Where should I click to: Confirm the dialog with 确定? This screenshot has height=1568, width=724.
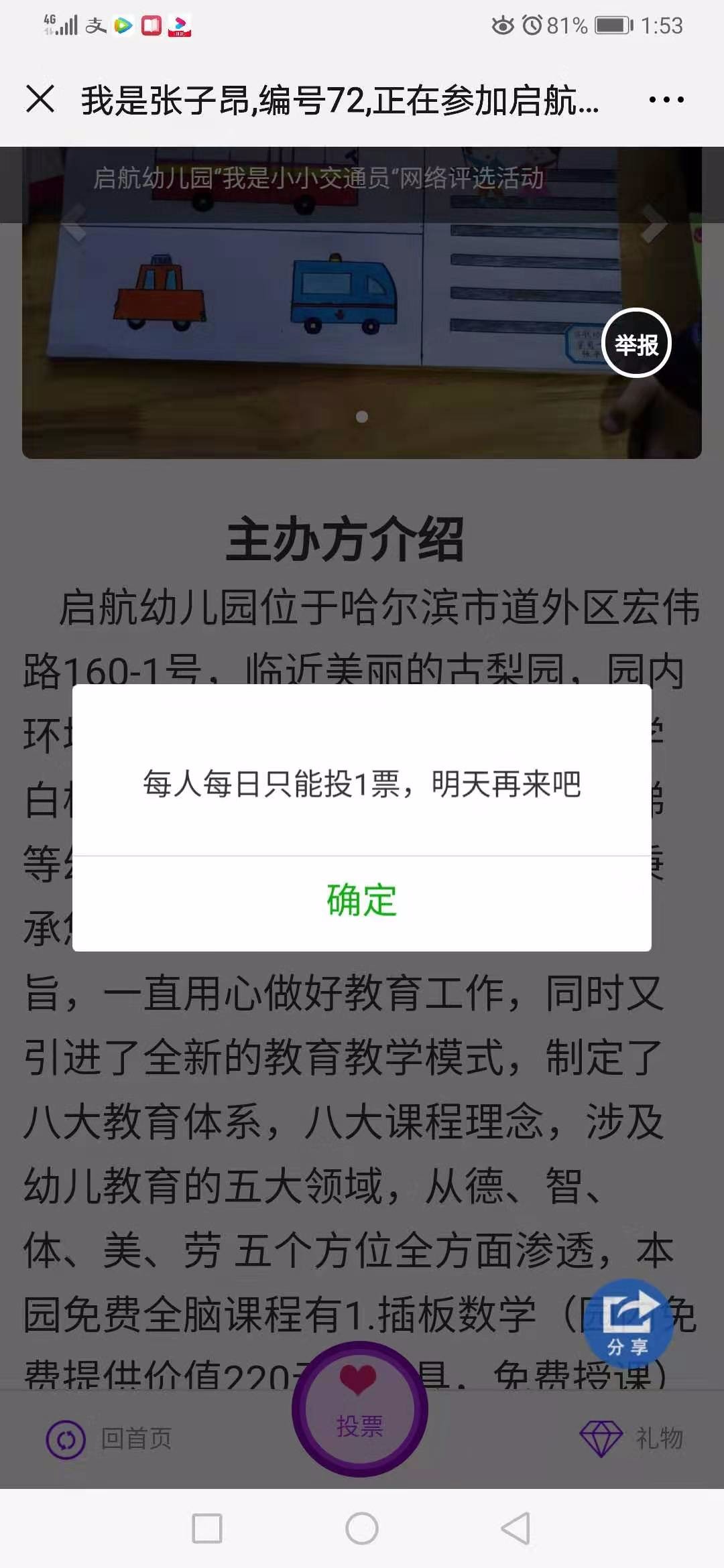coord(362,901)
